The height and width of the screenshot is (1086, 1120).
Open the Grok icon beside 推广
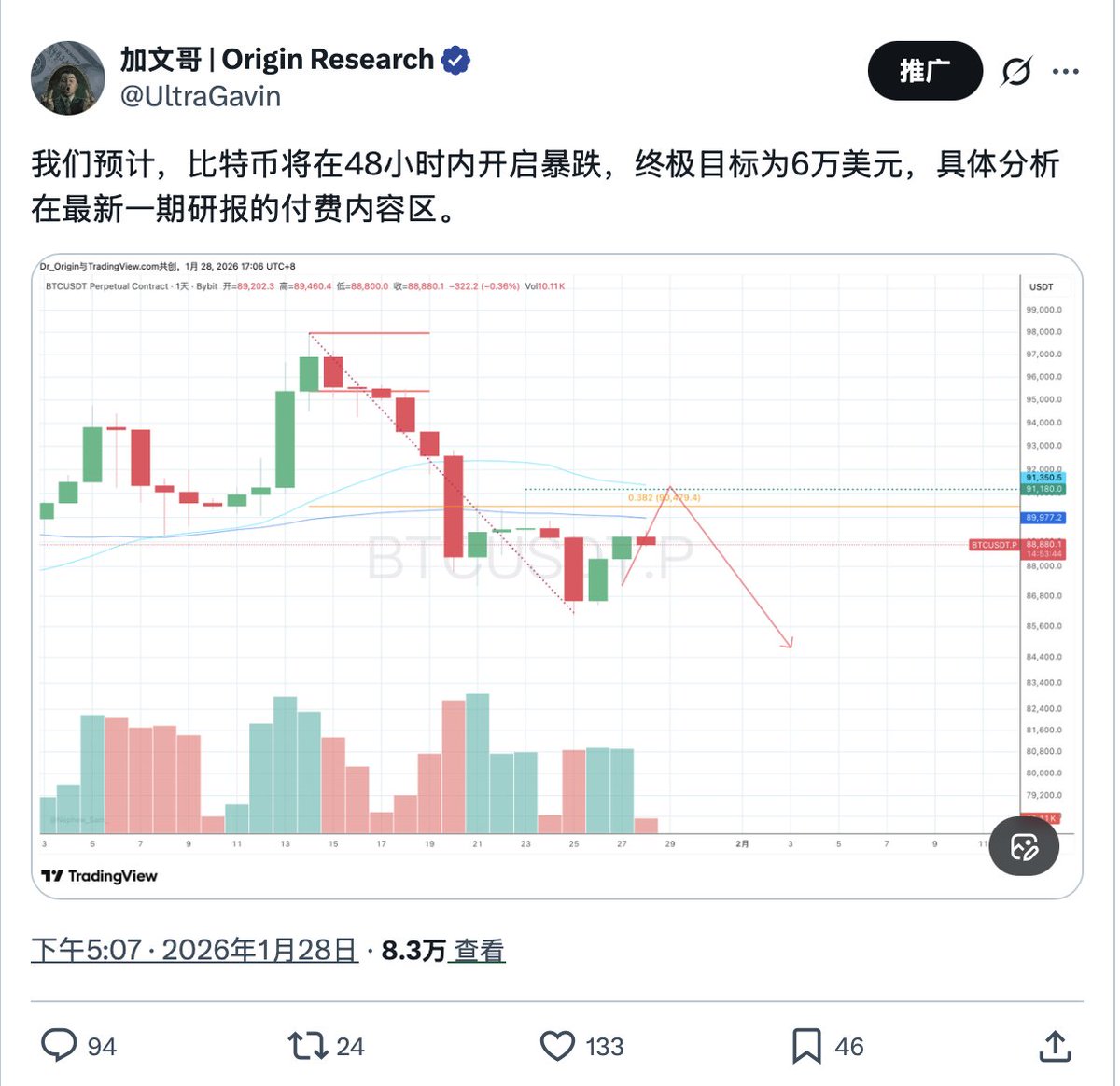click(1016, 71)
